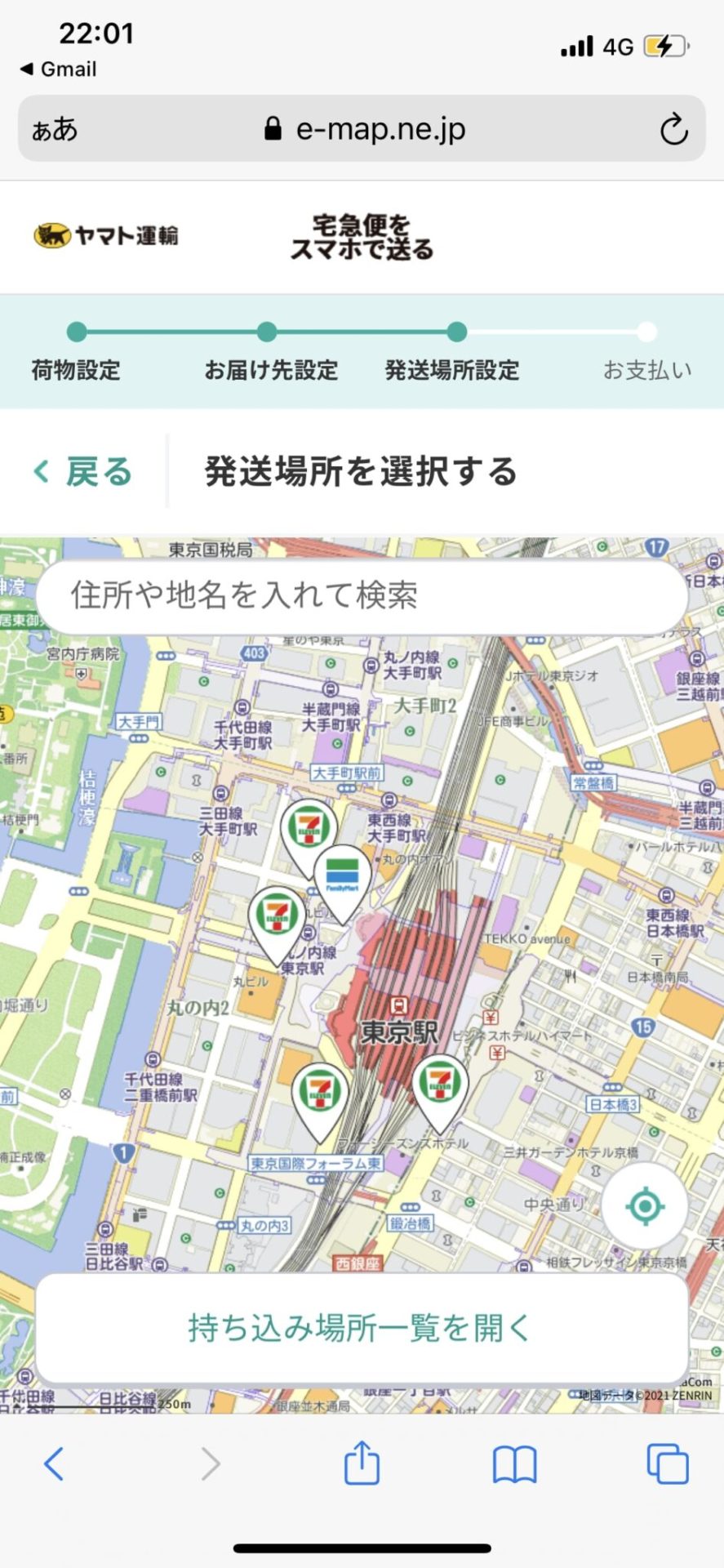The height and width of the screenshot is (1568, 724).
Task: Center map on current location
Action: tap(645, 1206)
